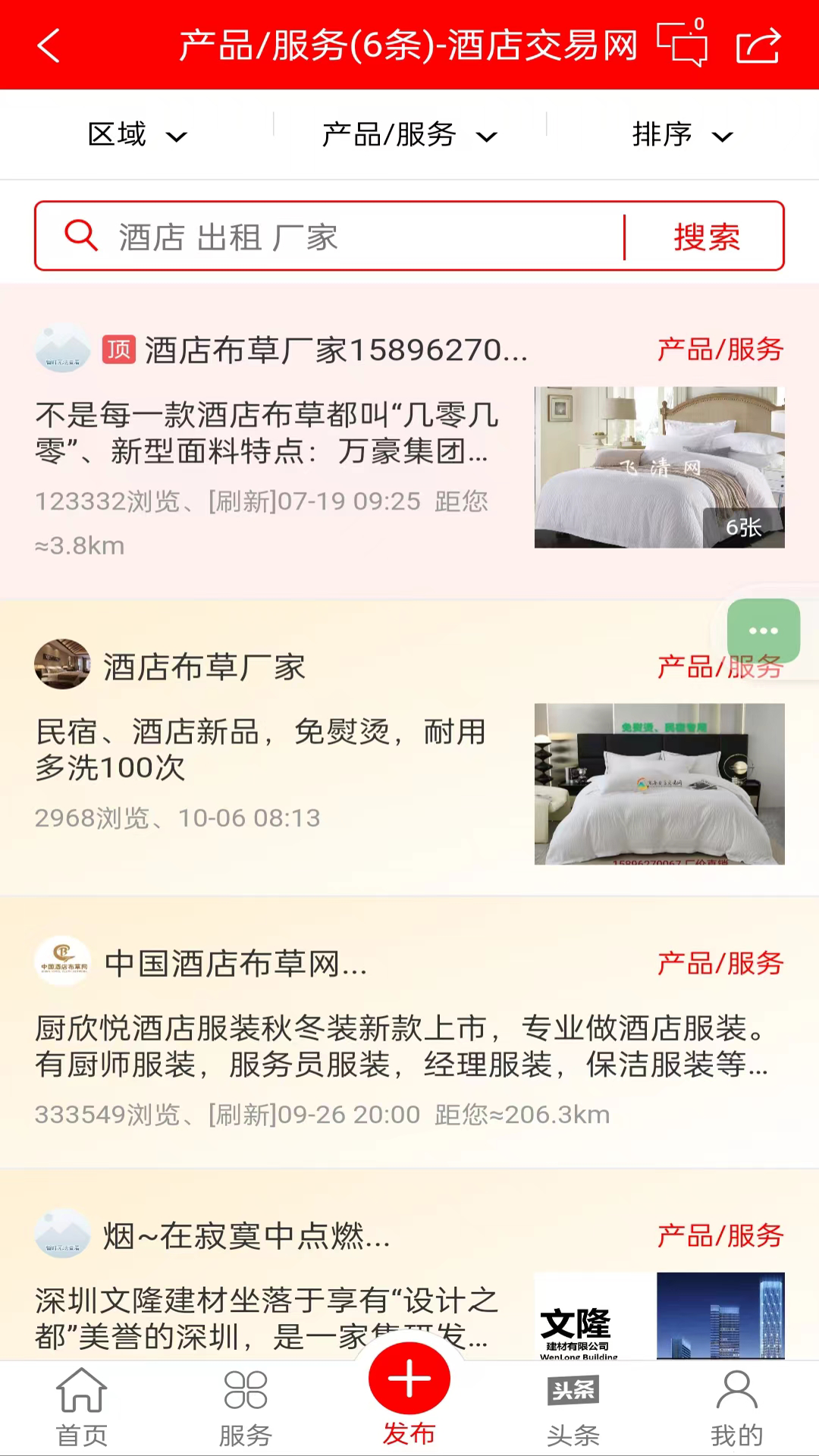Screen dimensions: 819x1456
Task: Open the 深圳文隆建材 listing
Action: pos(265,1318)
